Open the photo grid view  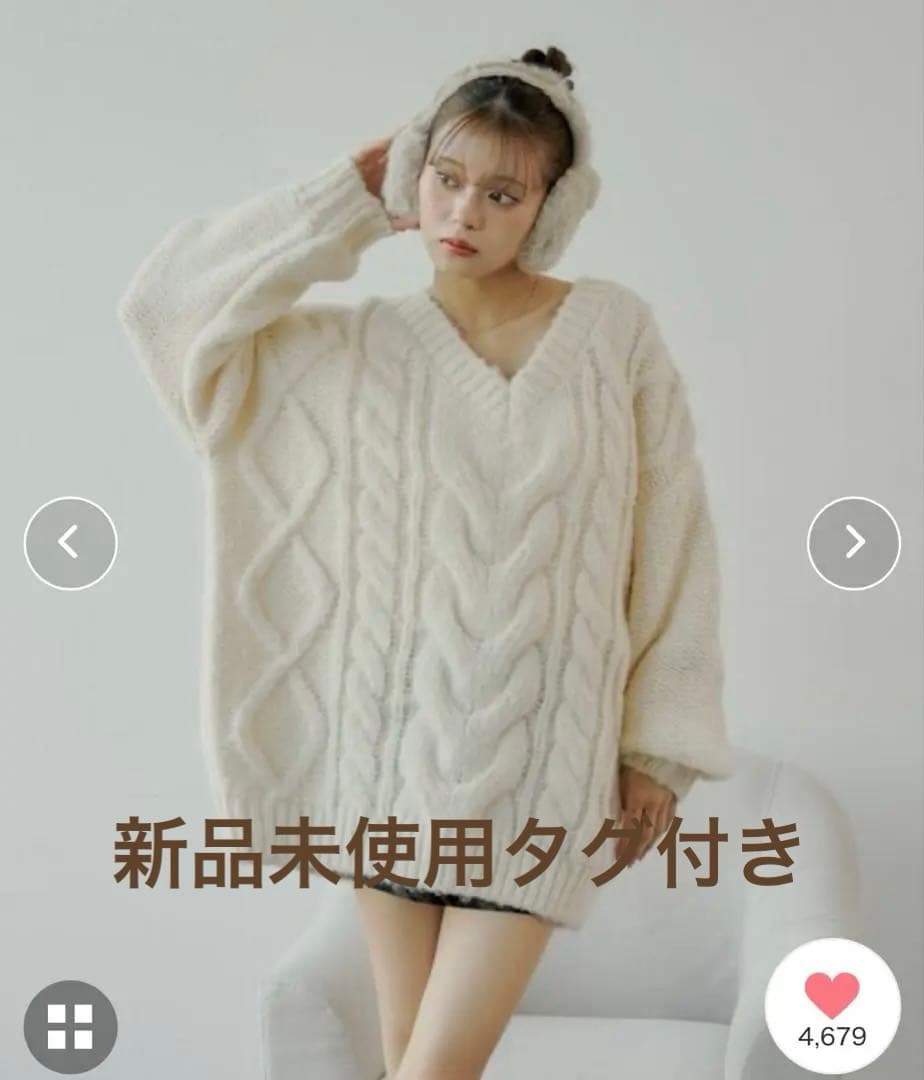[x=70, y=1026]
